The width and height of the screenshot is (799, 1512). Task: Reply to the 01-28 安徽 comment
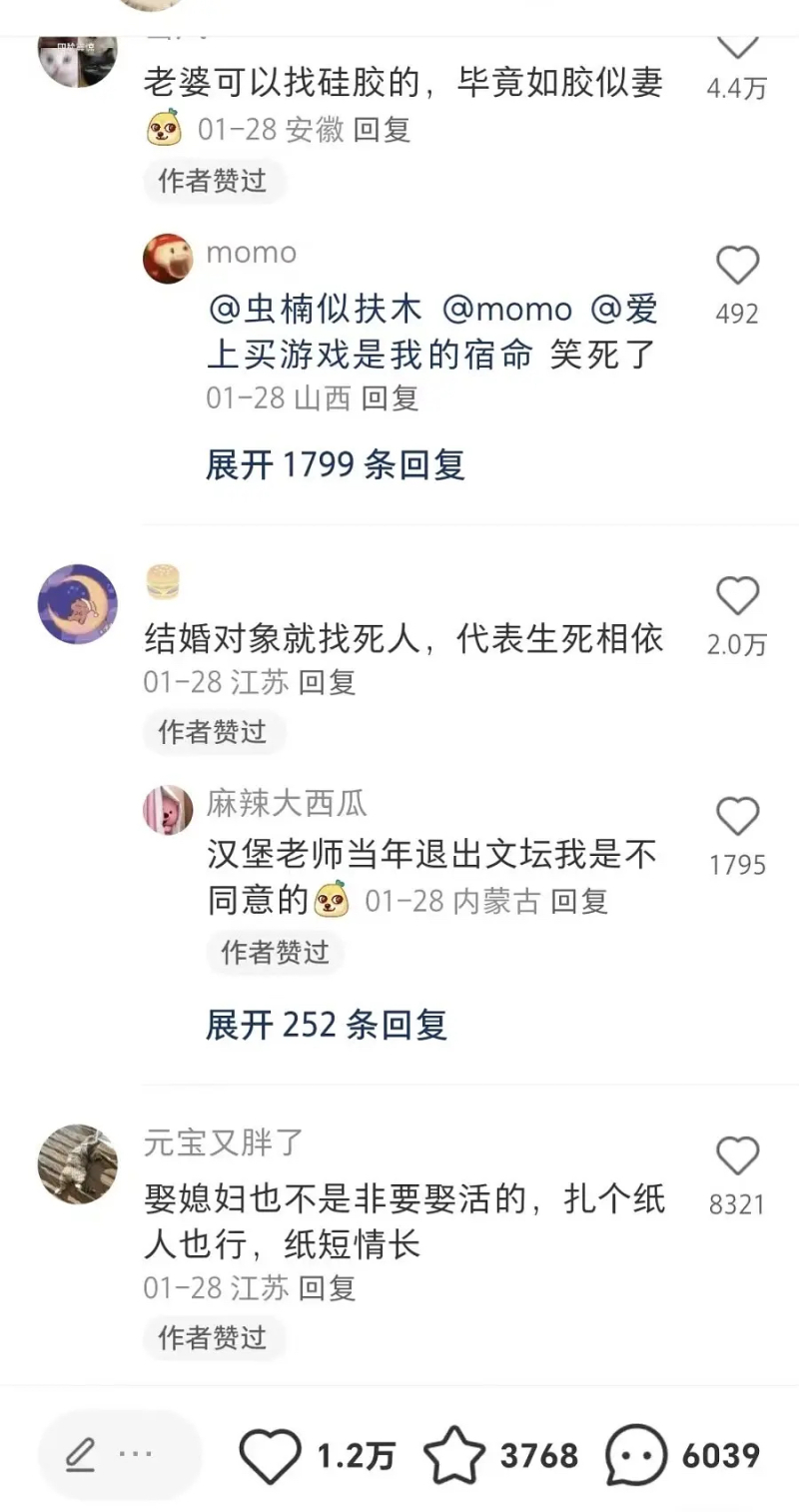[x=383, y=130]
